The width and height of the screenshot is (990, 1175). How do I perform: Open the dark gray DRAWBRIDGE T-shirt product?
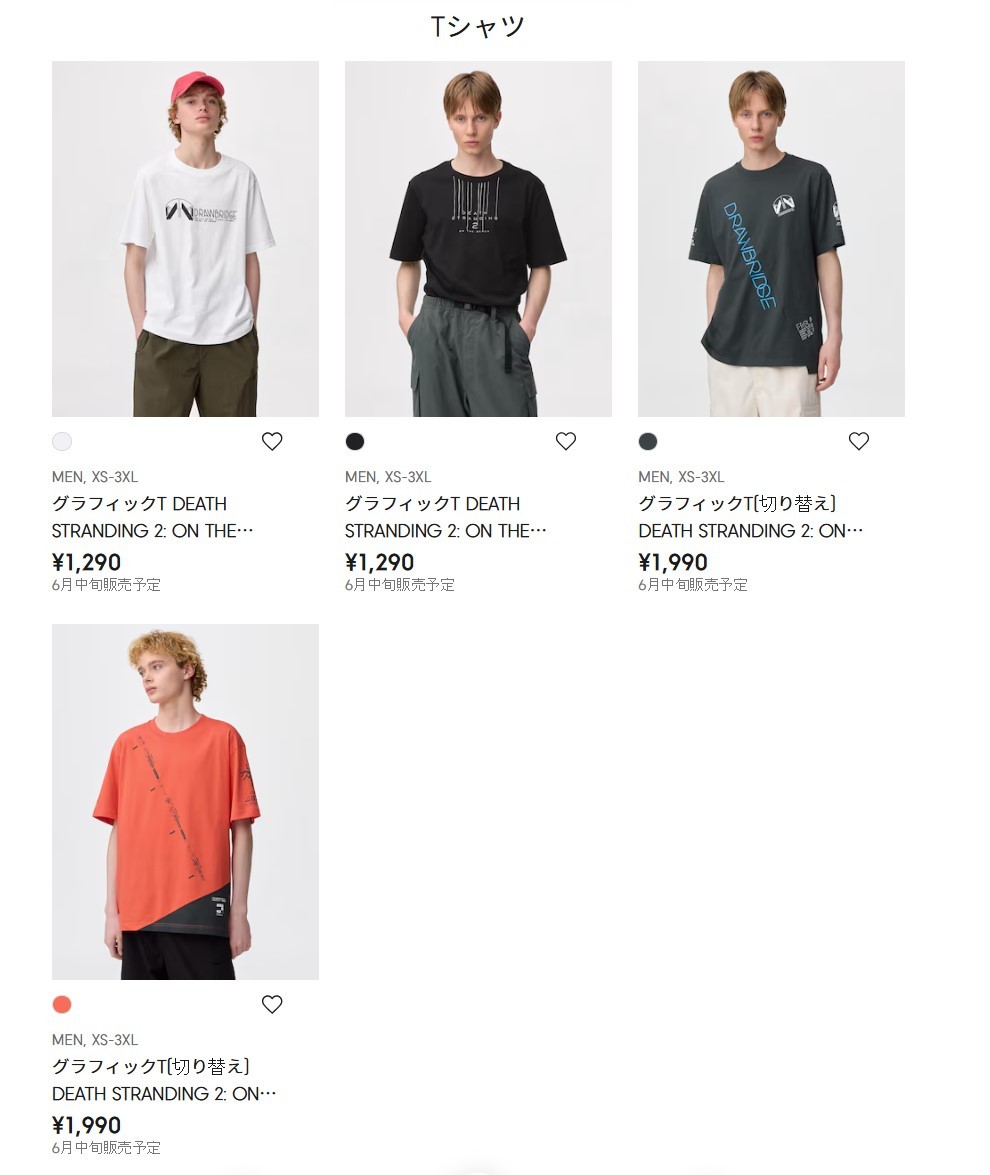click(771, 239)
